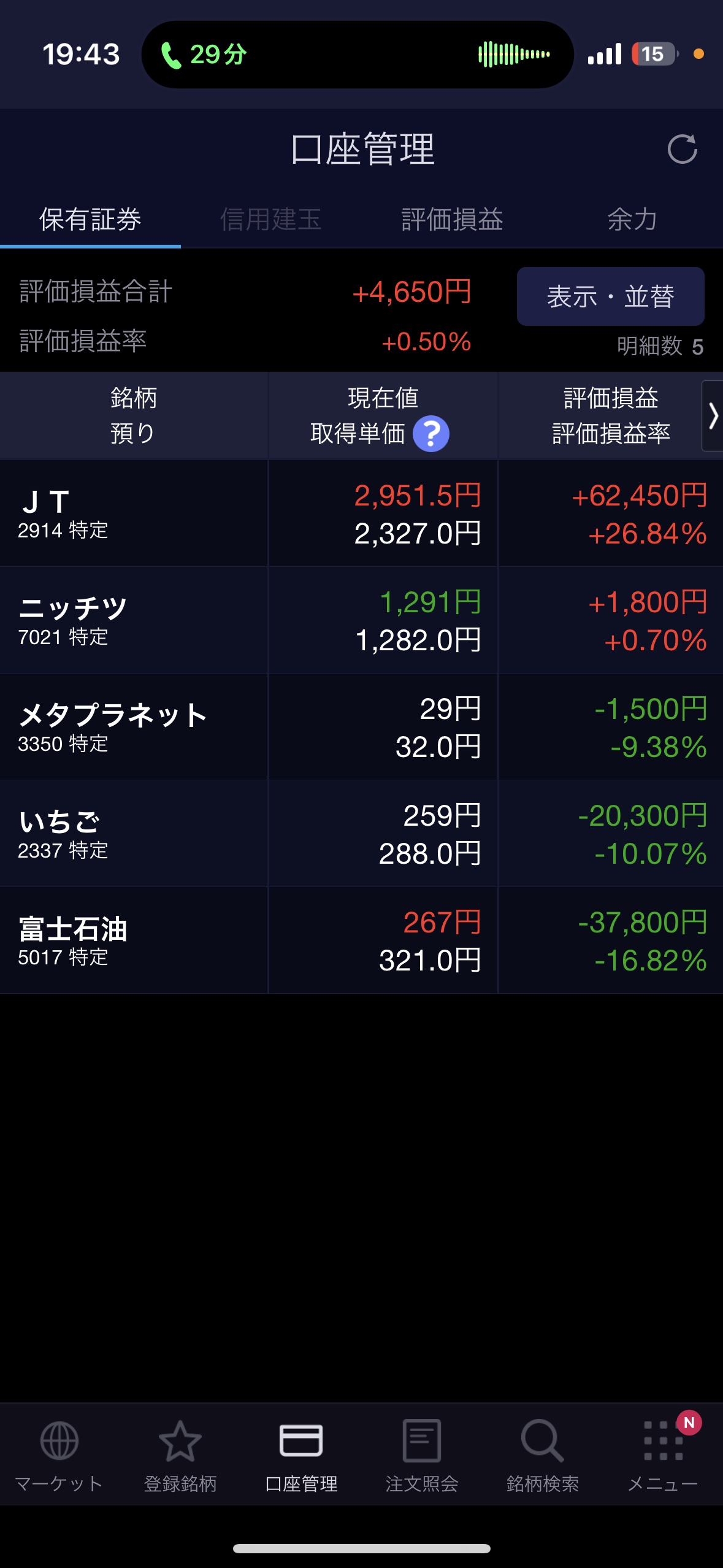
Task: Open the JT 2914 holding
Action: [361, 513]
